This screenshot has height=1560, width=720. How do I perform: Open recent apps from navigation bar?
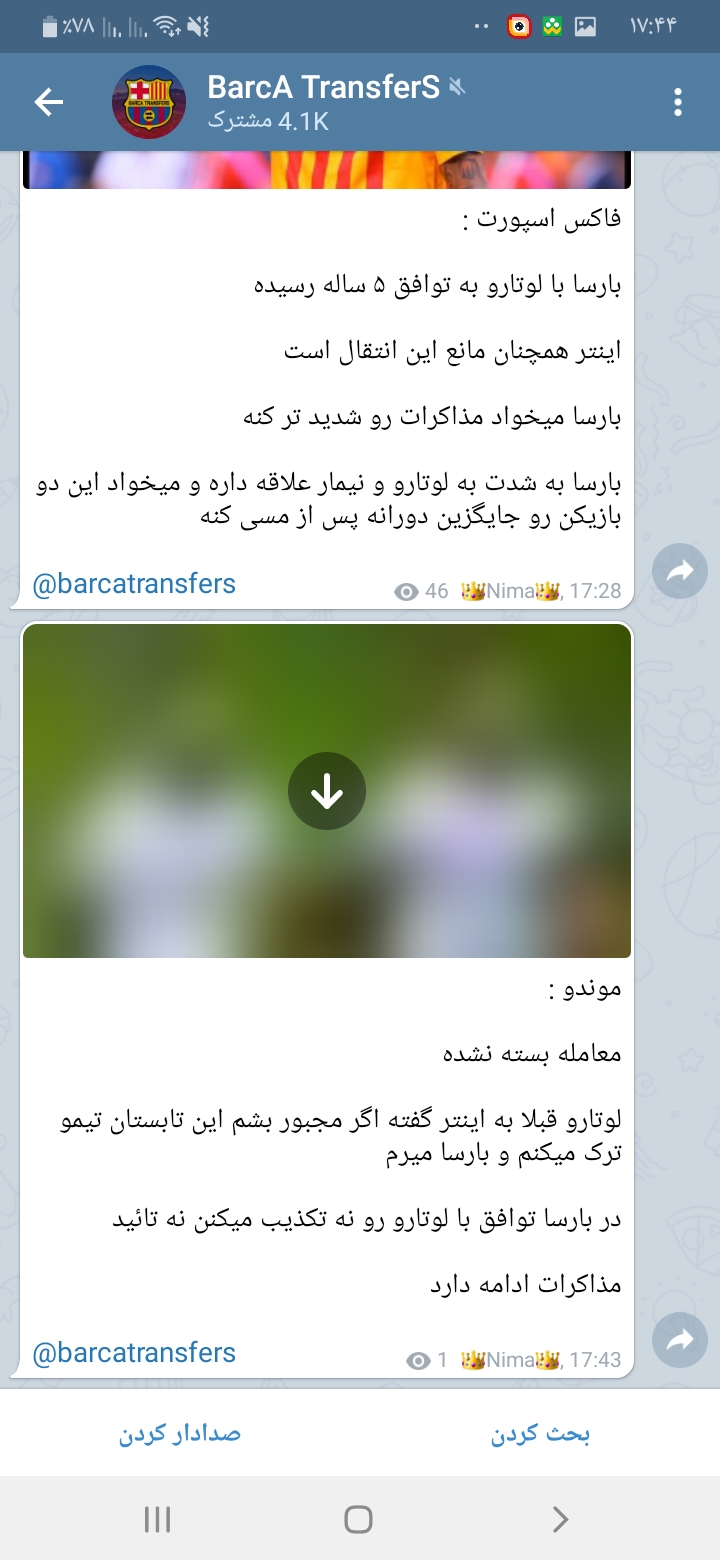coord(157,1520)
